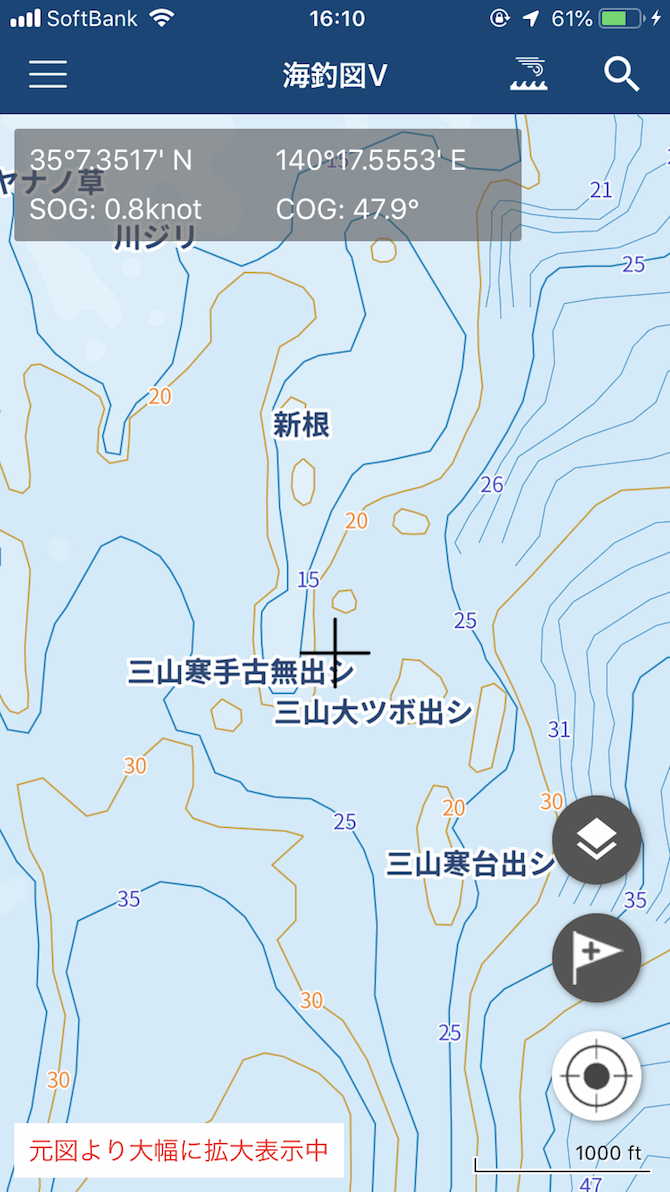The image size is (670, 1192).
Task: Open the fishing spot chart icon
Action: click(529, 74)
